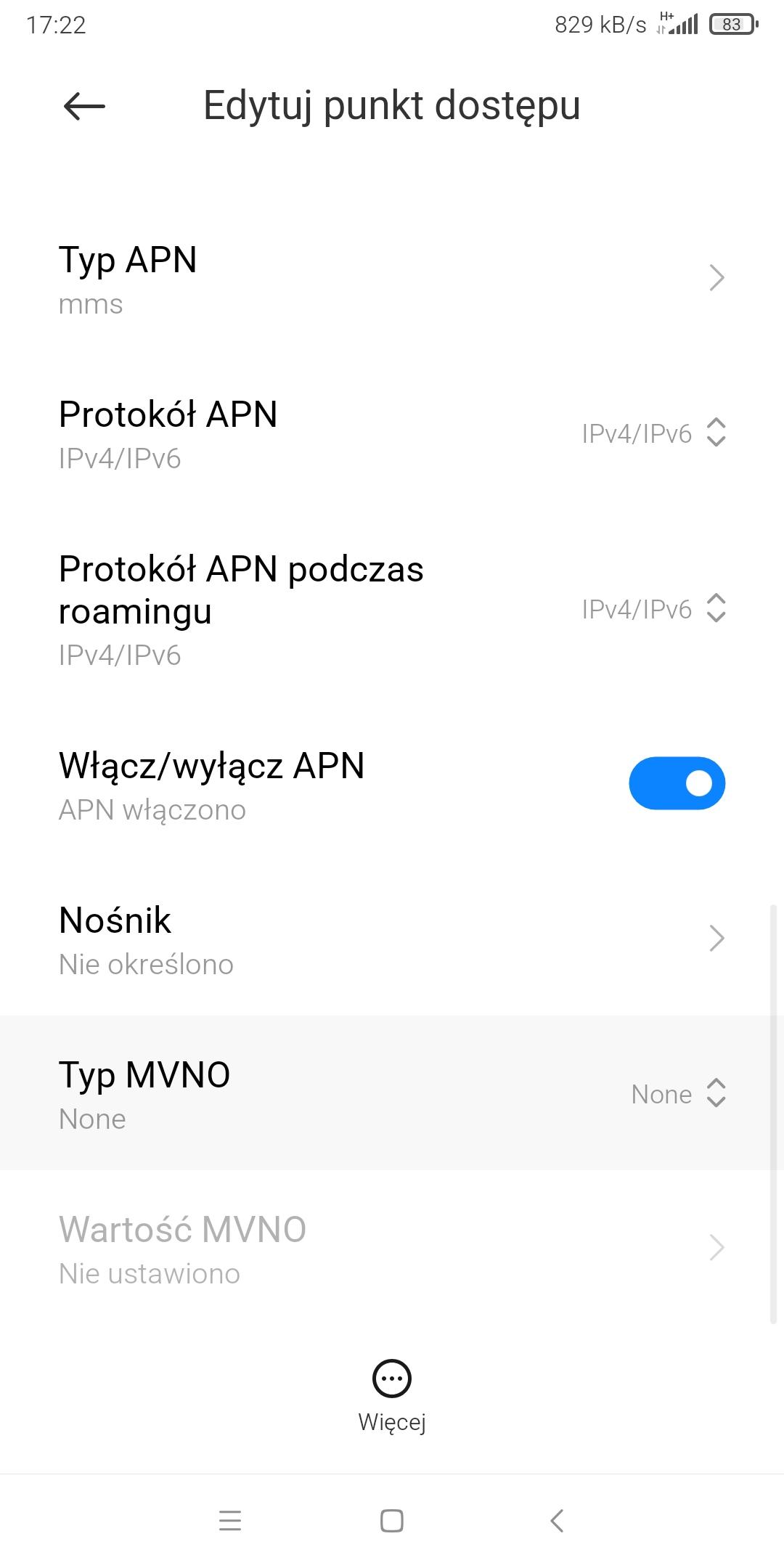Toggle the Włącz/wyłącz APN switch
Viewport: 784px width, 1568px height.
(677, 784)
